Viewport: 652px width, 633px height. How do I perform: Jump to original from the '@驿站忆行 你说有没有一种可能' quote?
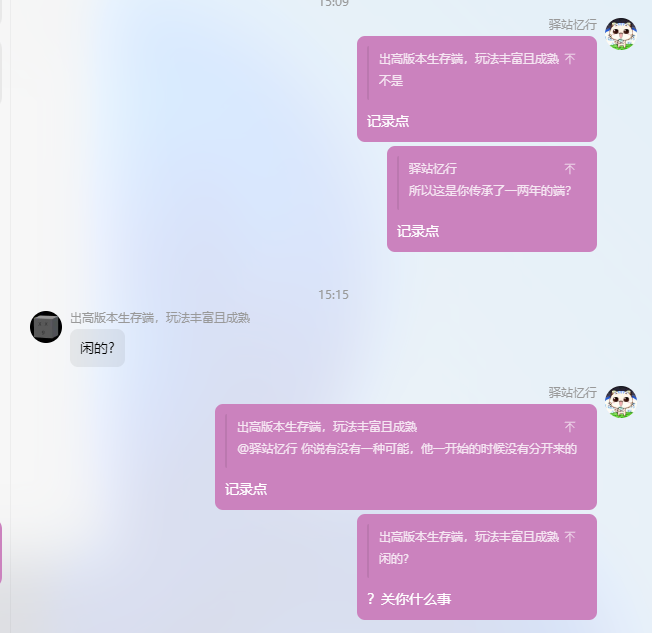[570, 427]
